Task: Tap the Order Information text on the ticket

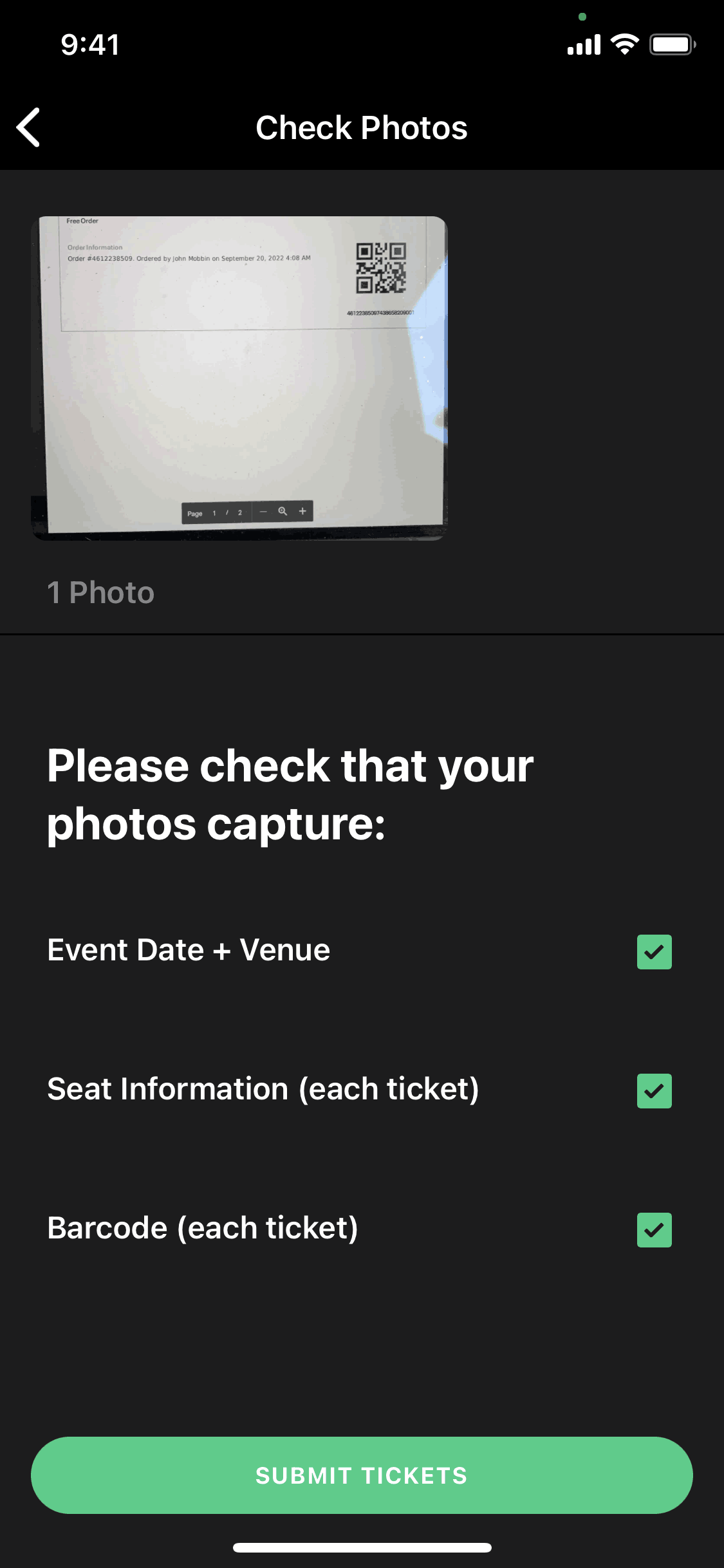Action: (95, 247)
